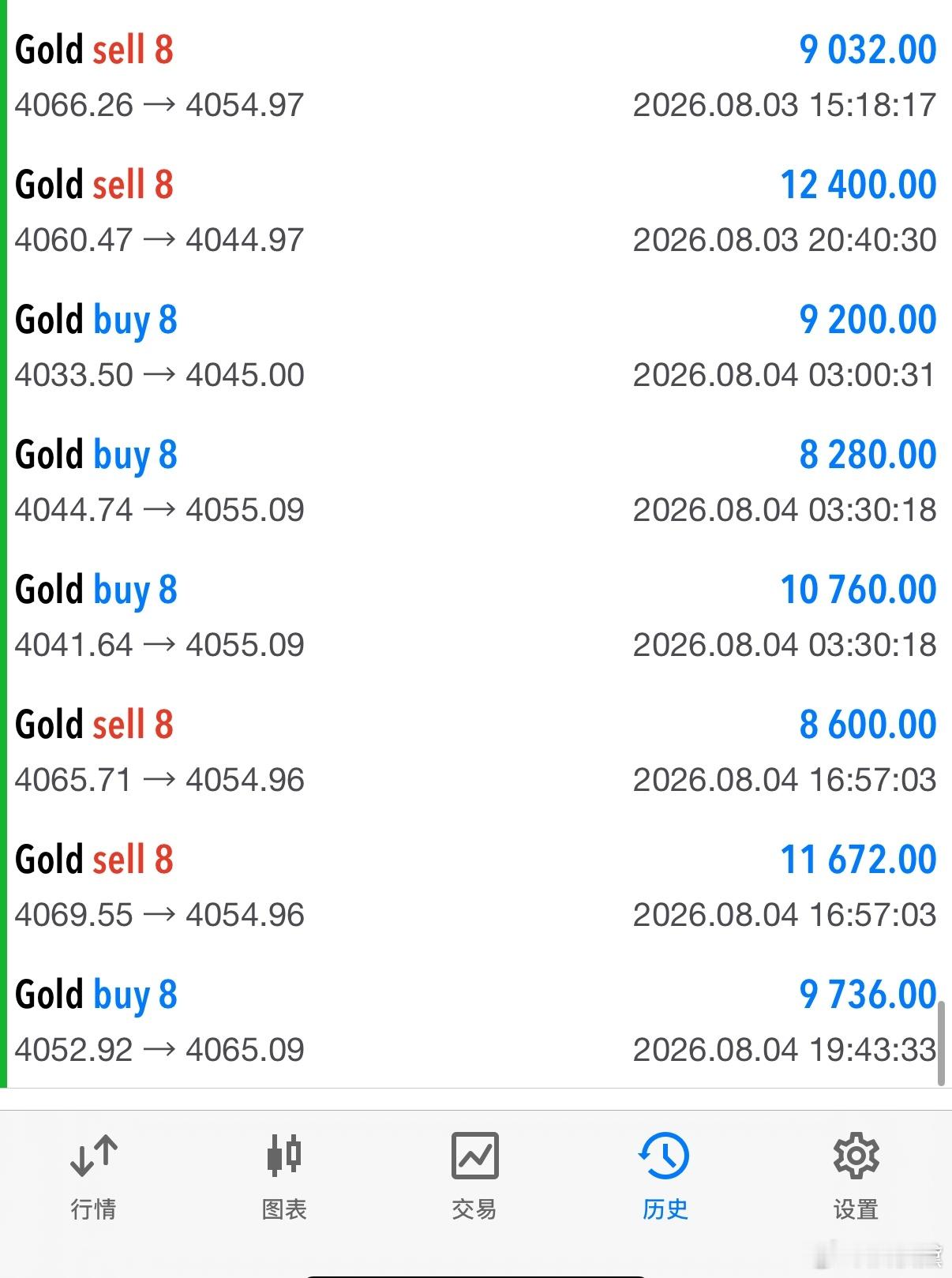952x1278 pixels.
Task: Open the 设置 settings tab
Action: 856,1177
